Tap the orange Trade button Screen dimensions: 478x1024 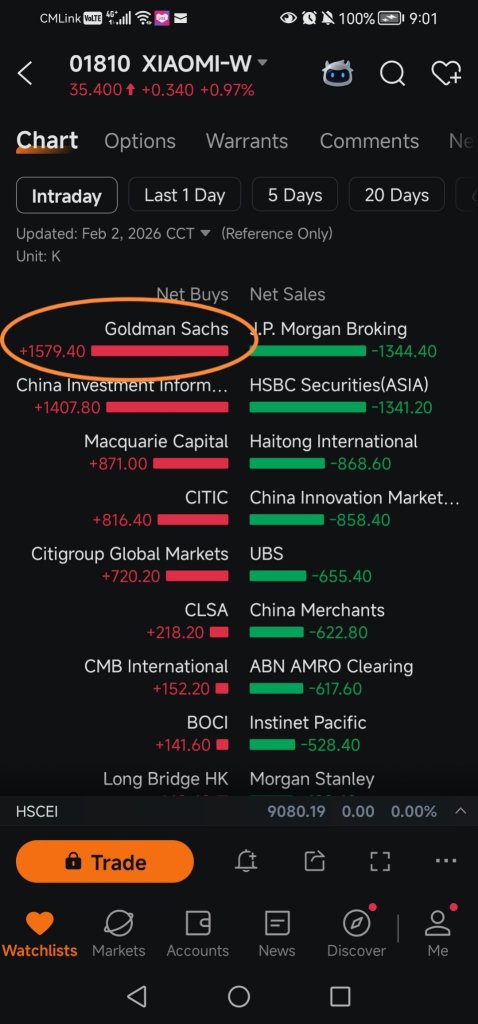105,862
